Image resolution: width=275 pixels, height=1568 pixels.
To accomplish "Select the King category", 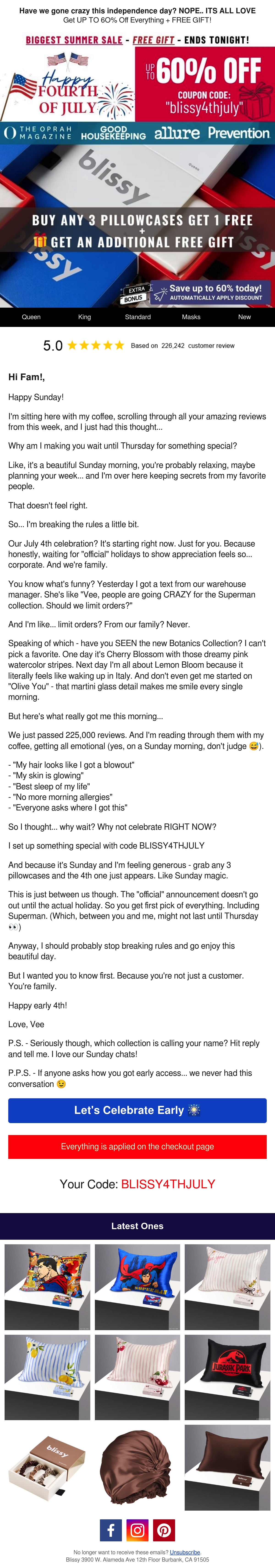I will [84, 317].
